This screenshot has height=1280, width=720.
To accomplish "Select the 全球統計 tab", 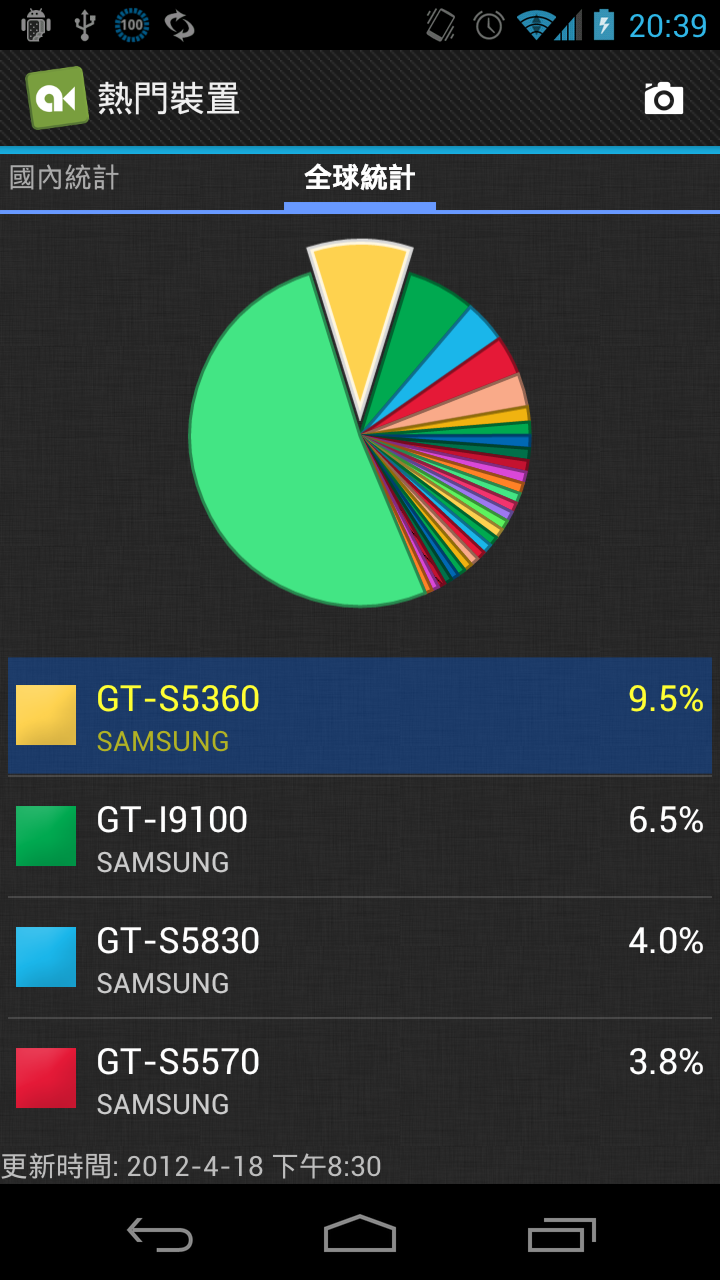I will [x=360, y=178].
